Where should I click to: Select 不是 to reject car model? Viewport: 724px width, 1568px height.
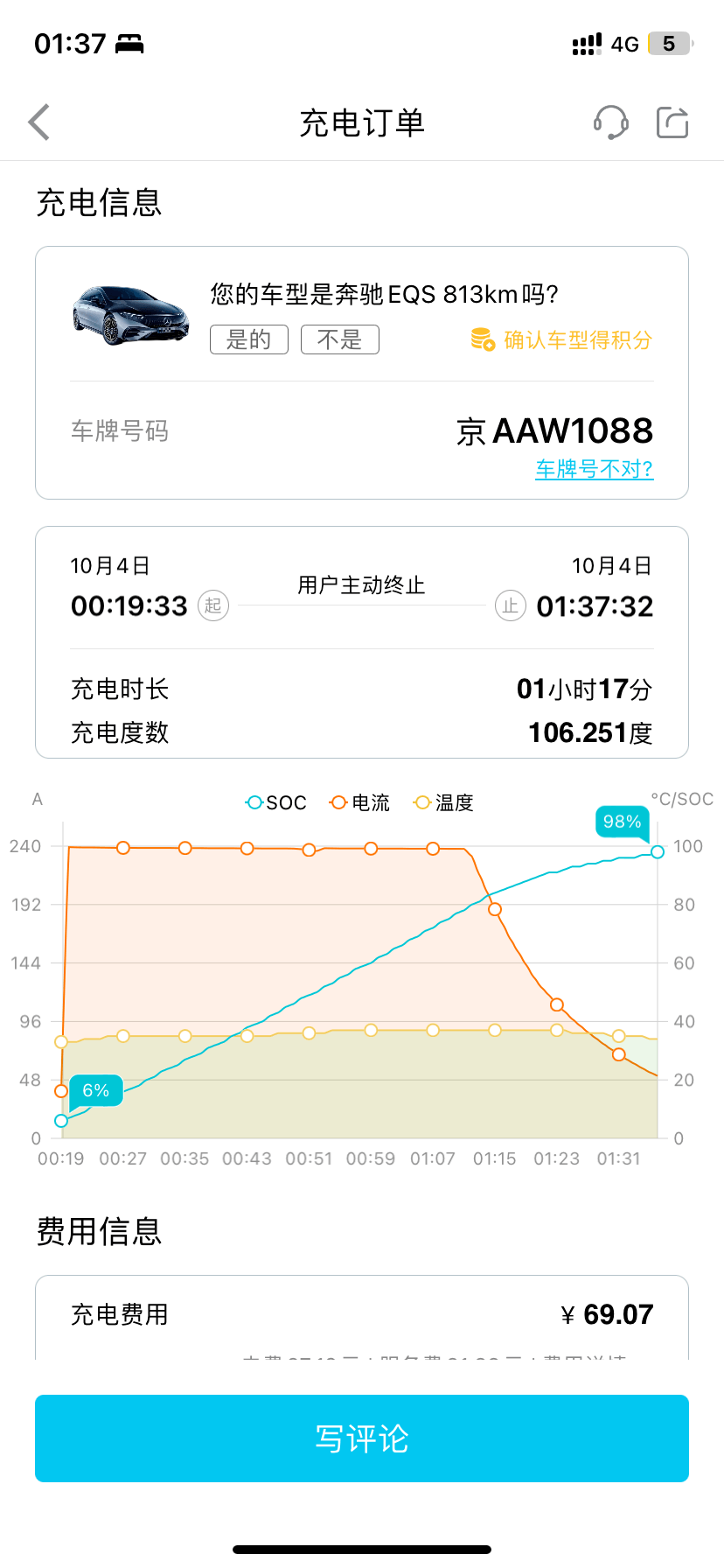point(340,339)
